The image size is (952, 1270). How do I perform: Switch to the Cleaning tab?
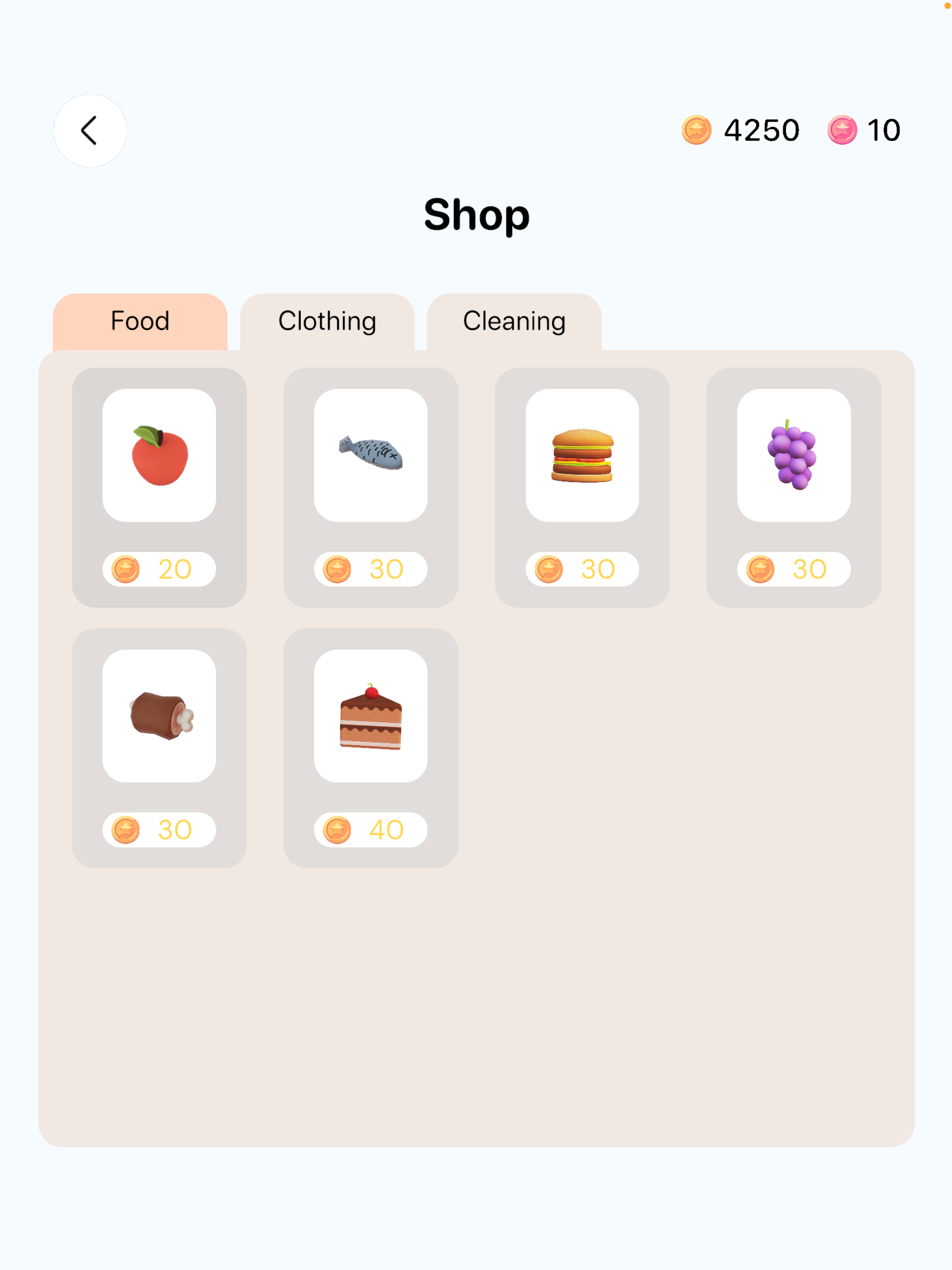(x=513, y=321)
